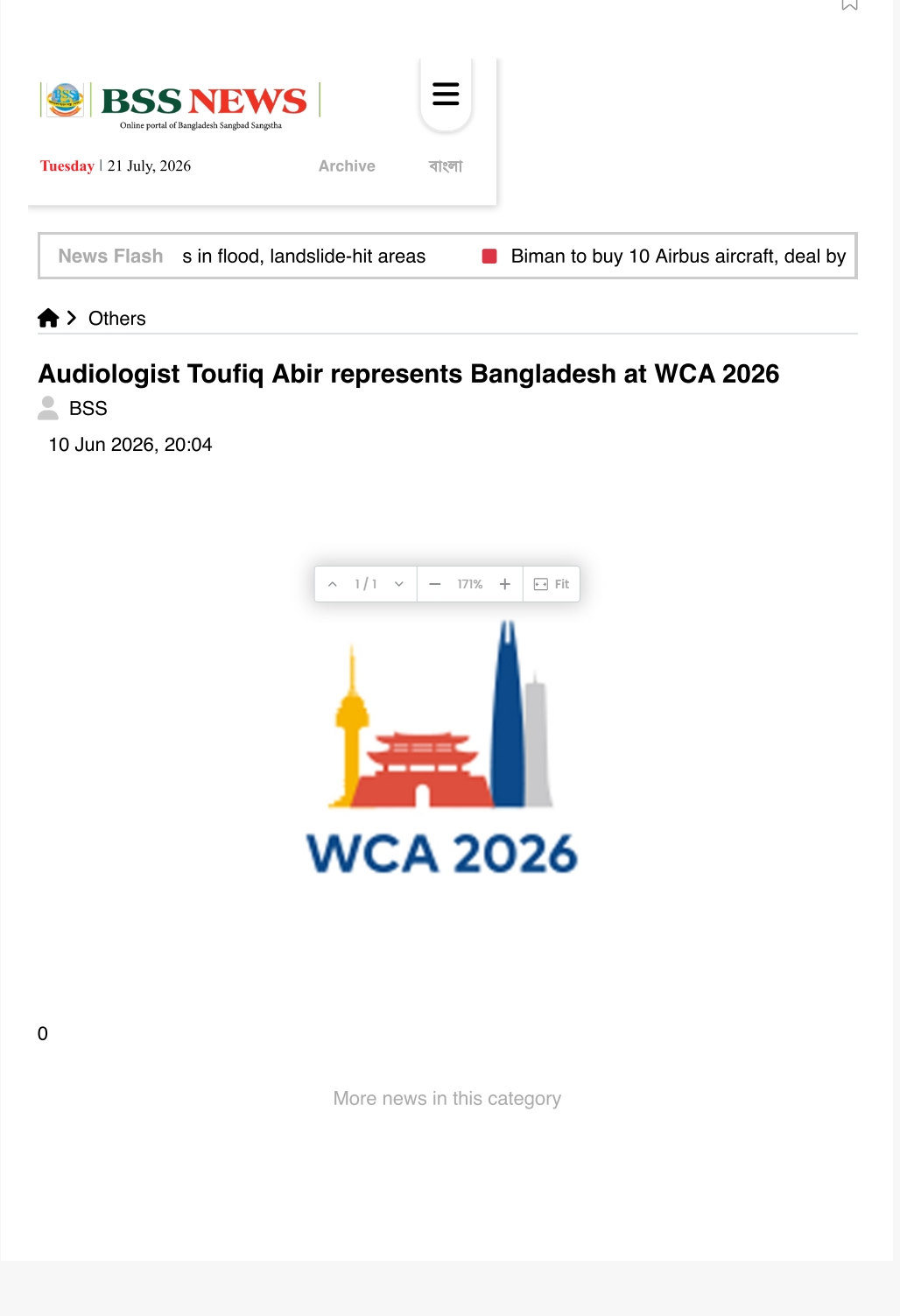Go to next page in viewer
This screenshot has width=900, height=1316.
399,584
